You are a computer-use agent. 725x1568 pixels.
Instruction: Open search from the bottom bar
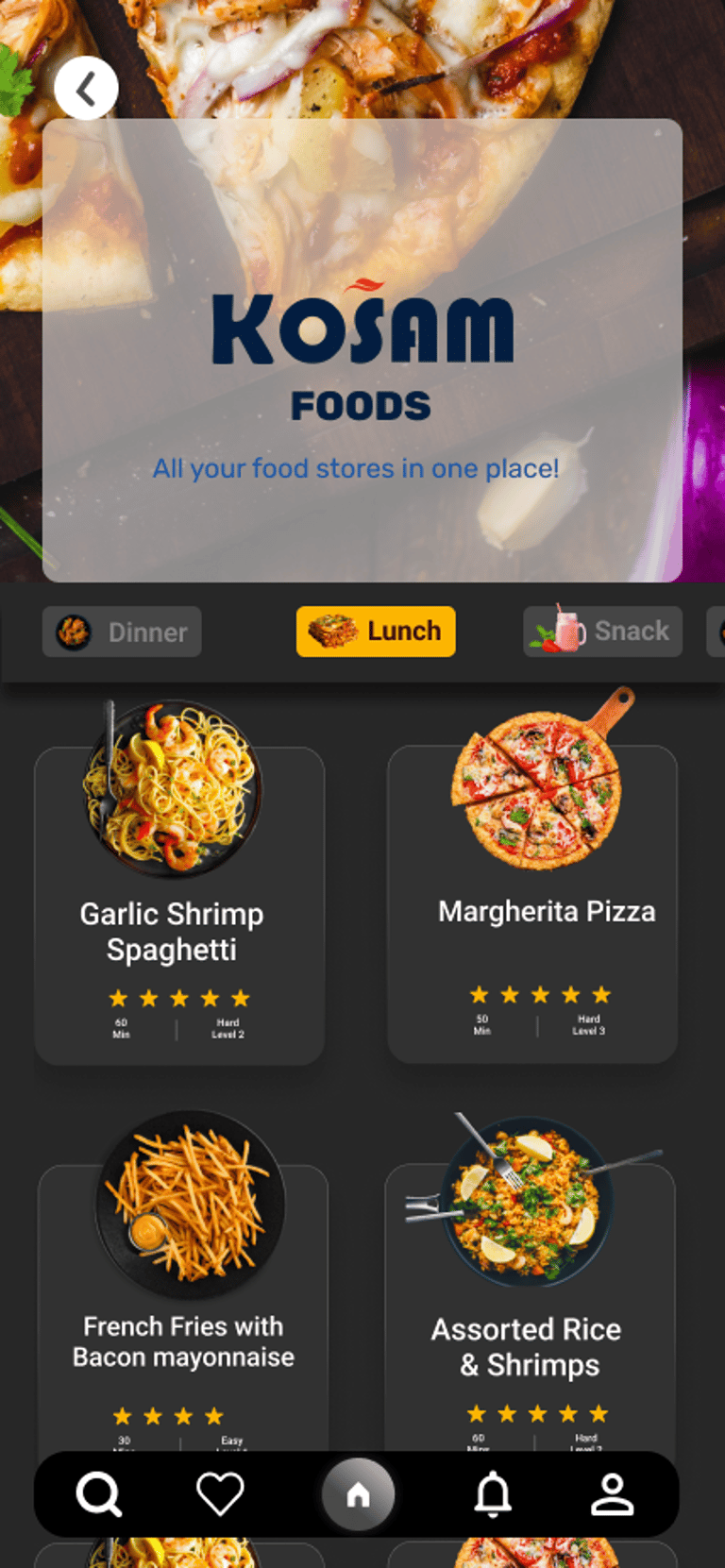[x=99, y=1495]
